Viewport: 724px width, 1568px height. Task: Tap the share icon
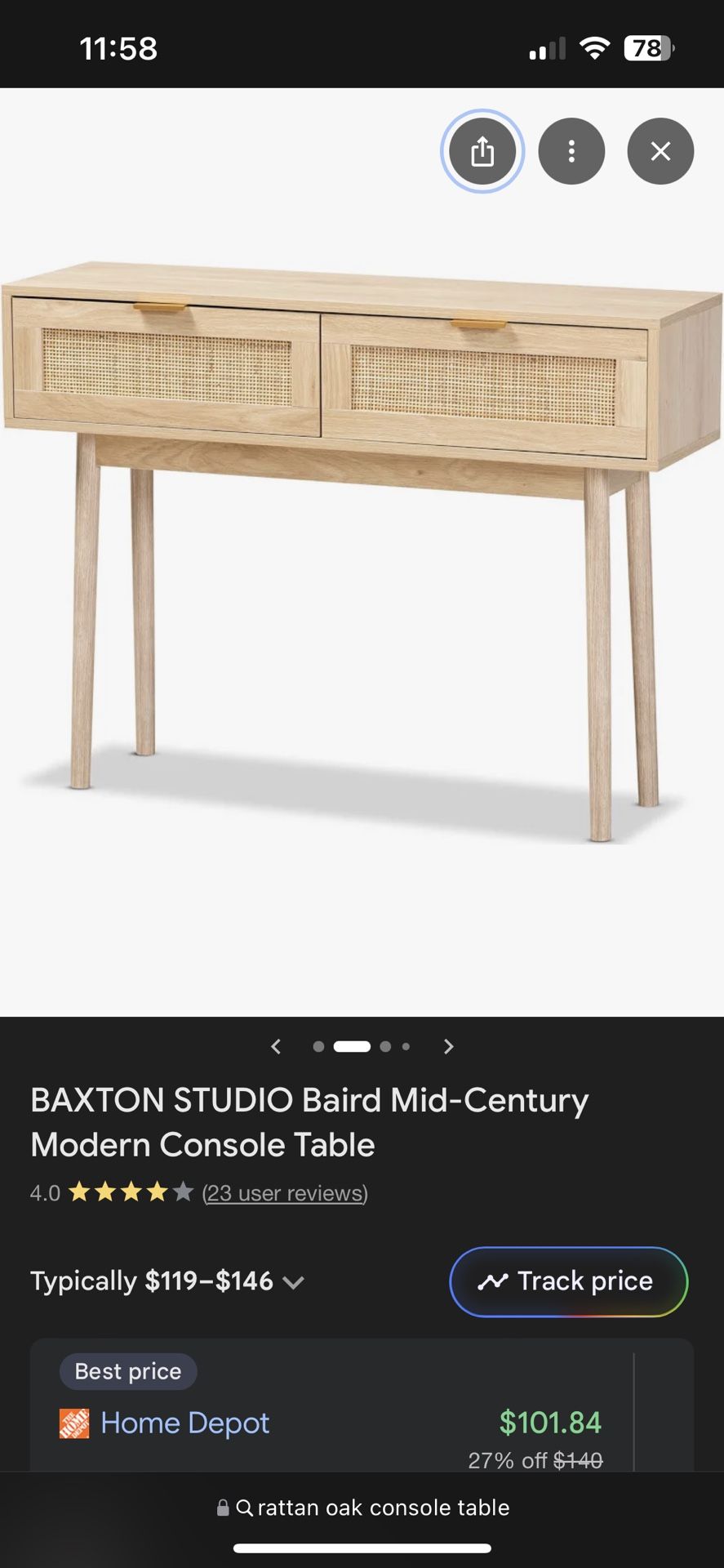click(x=482, y=151)
